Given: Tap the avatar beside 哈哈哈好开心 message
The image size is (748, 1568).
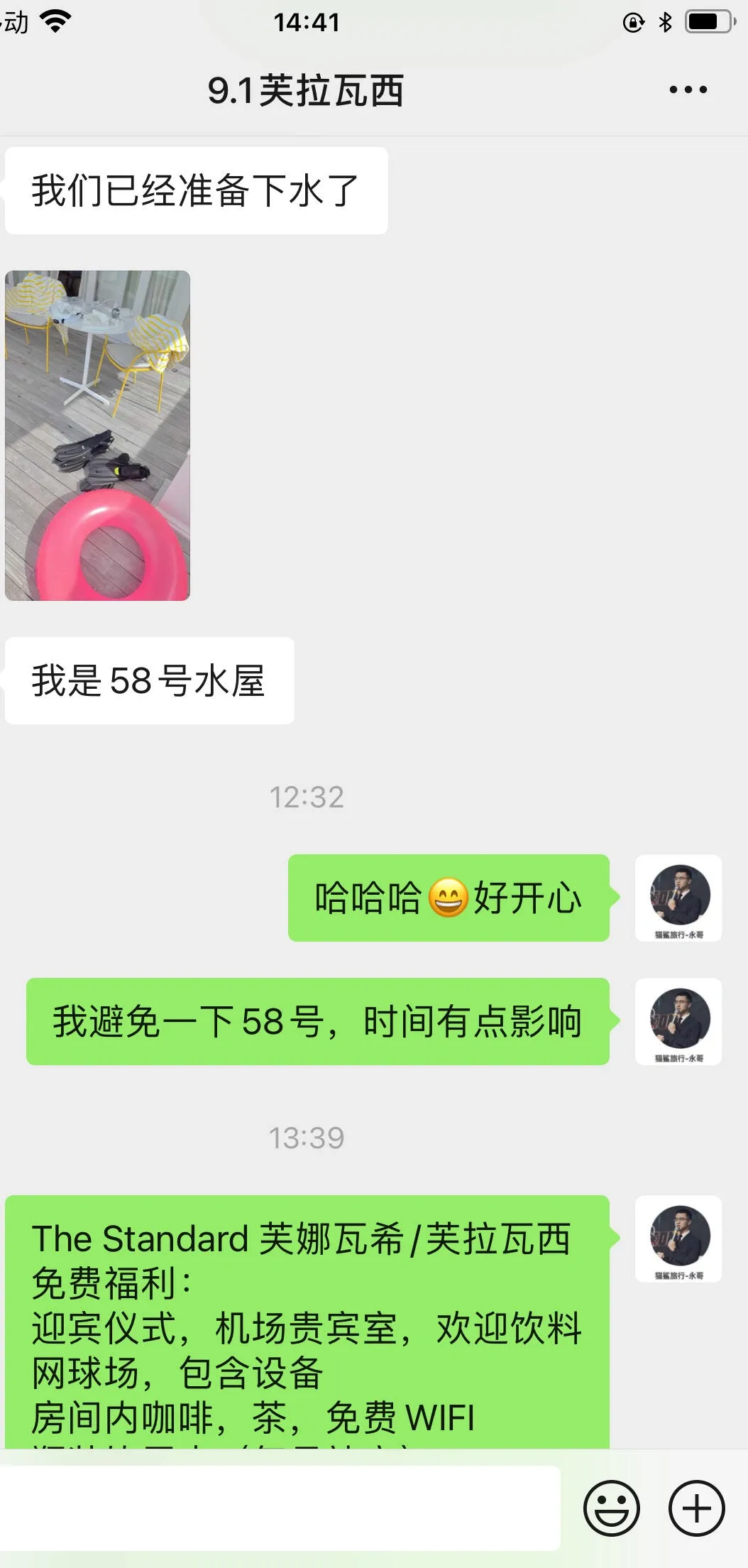Looking at the screenshot, I should click(678, 898).
